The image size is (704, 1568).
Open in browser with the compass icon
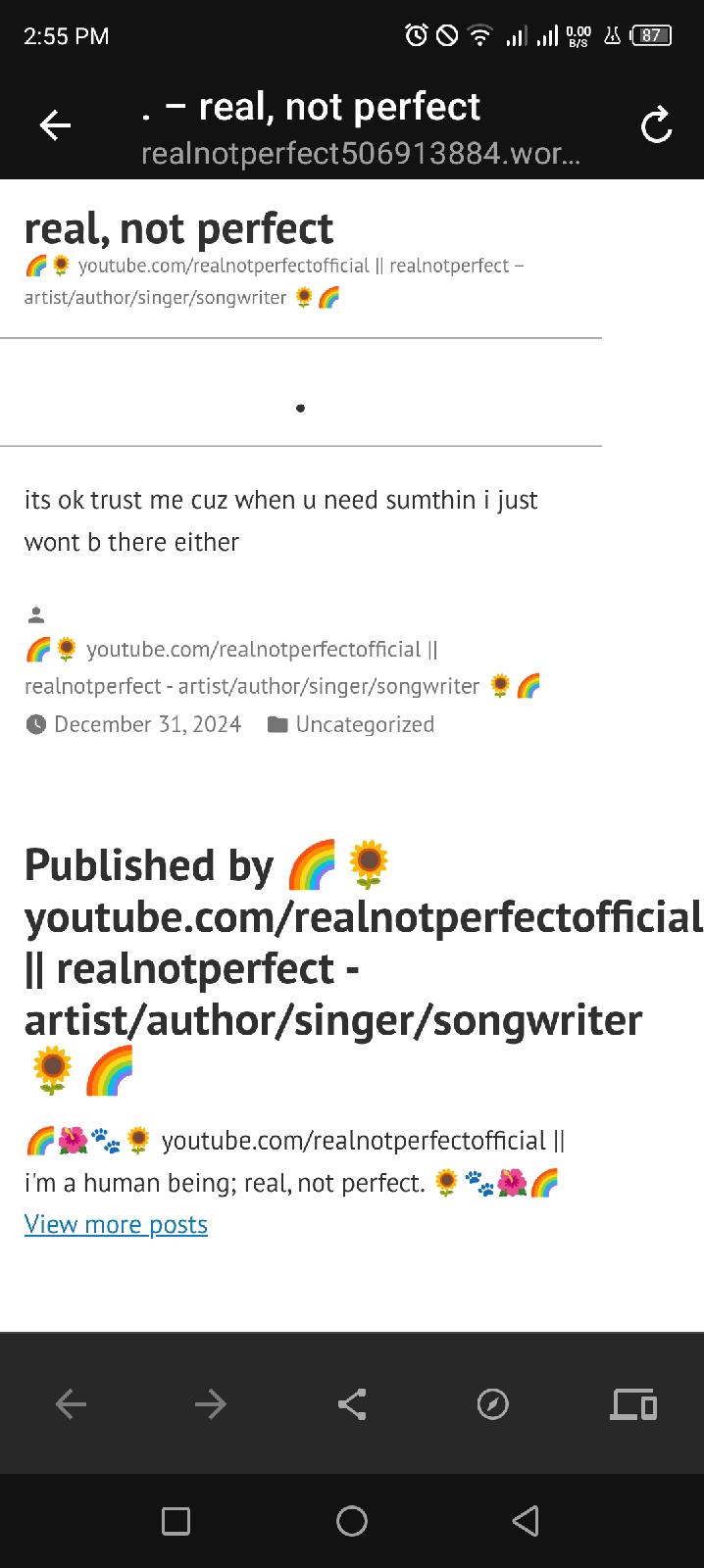492,1404
